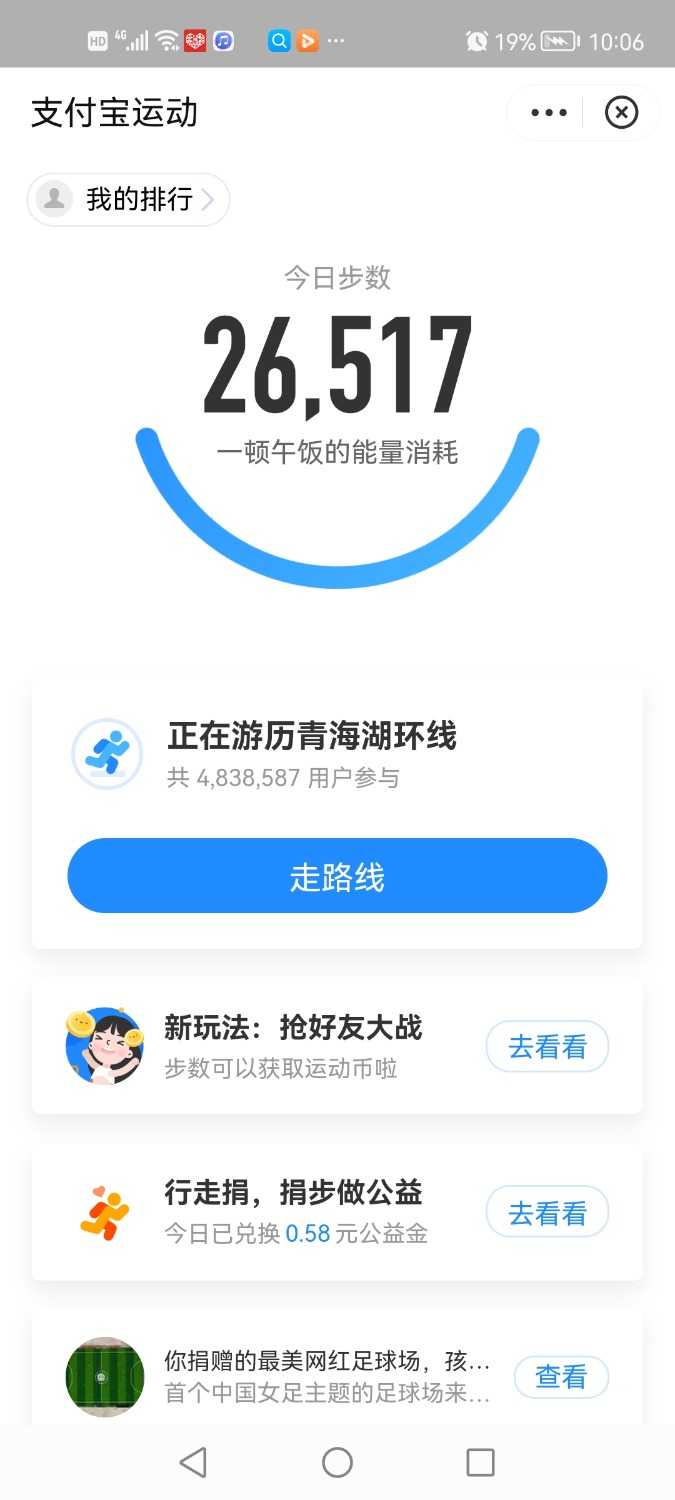The image size is (675, 1500).
Task: Open the three-dot more options menu
Action: point(549,113)
